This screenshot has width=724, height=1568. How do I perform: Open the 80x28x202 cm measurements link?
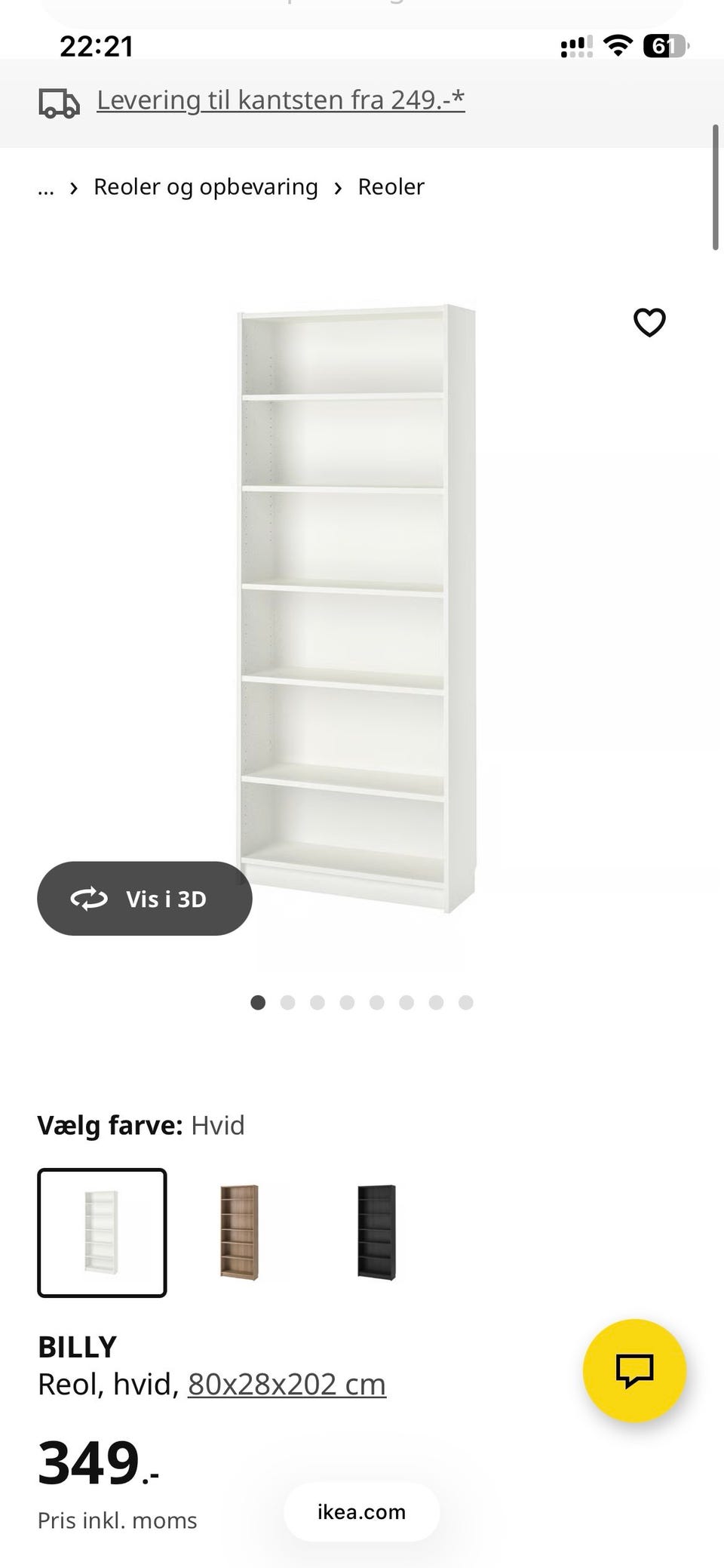(286, 1384)
